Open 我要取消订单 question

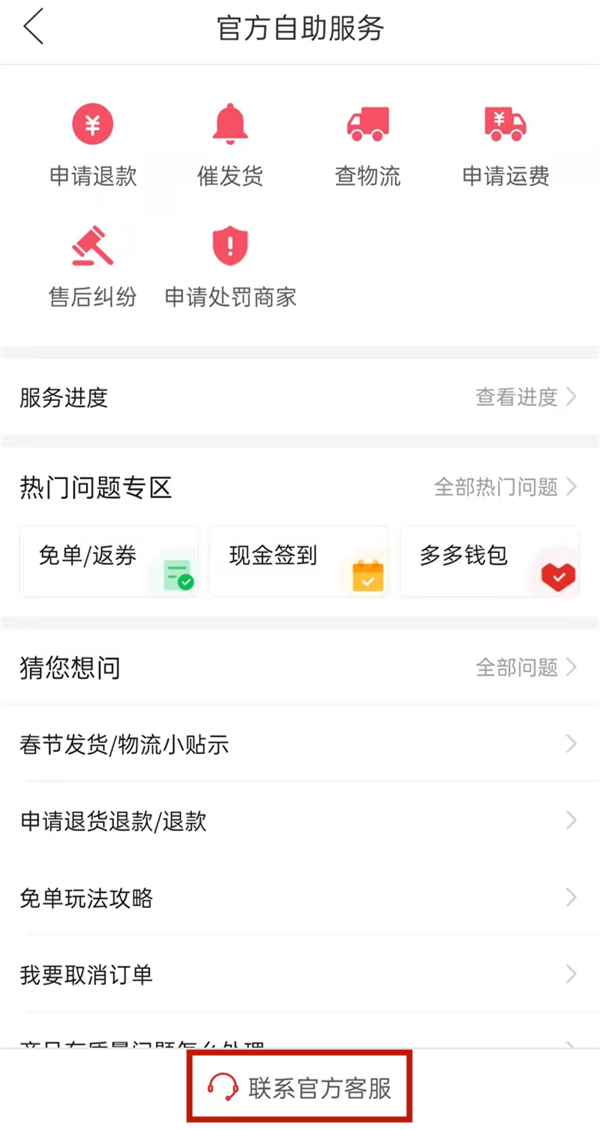point(300,974)
